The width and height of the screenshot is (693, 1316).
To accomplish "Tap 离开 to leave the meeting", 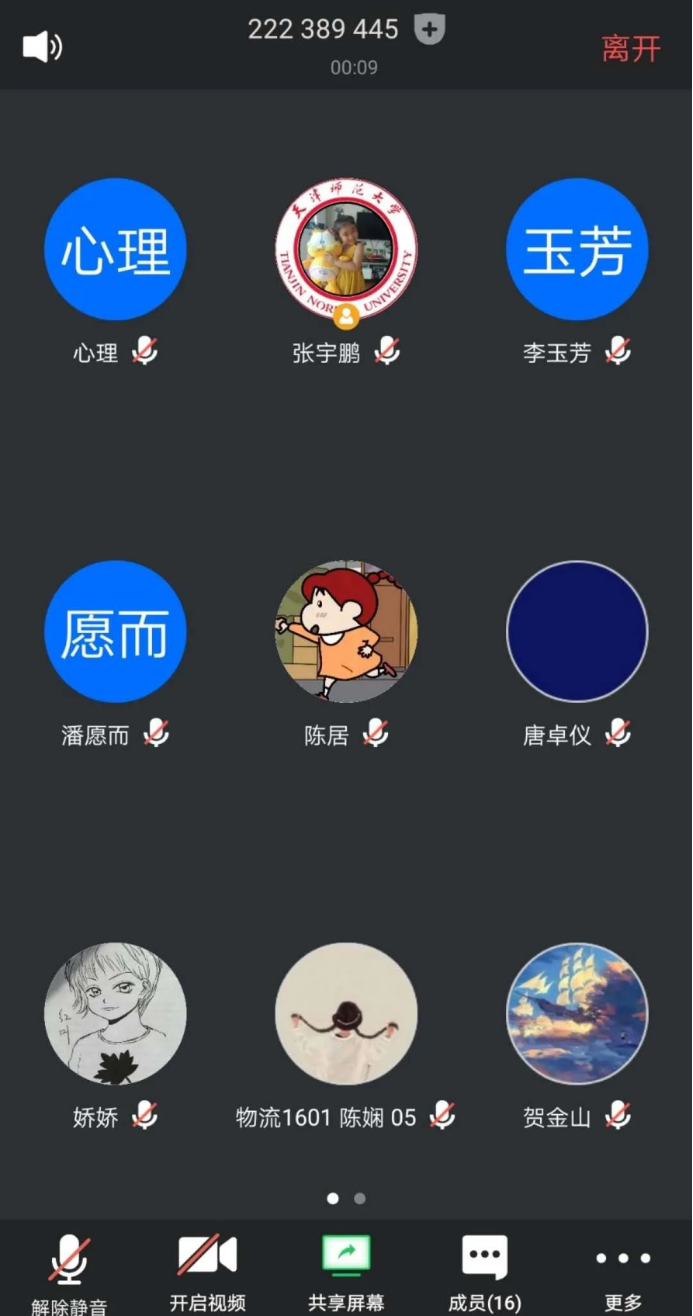I will [x=631, y=48].
